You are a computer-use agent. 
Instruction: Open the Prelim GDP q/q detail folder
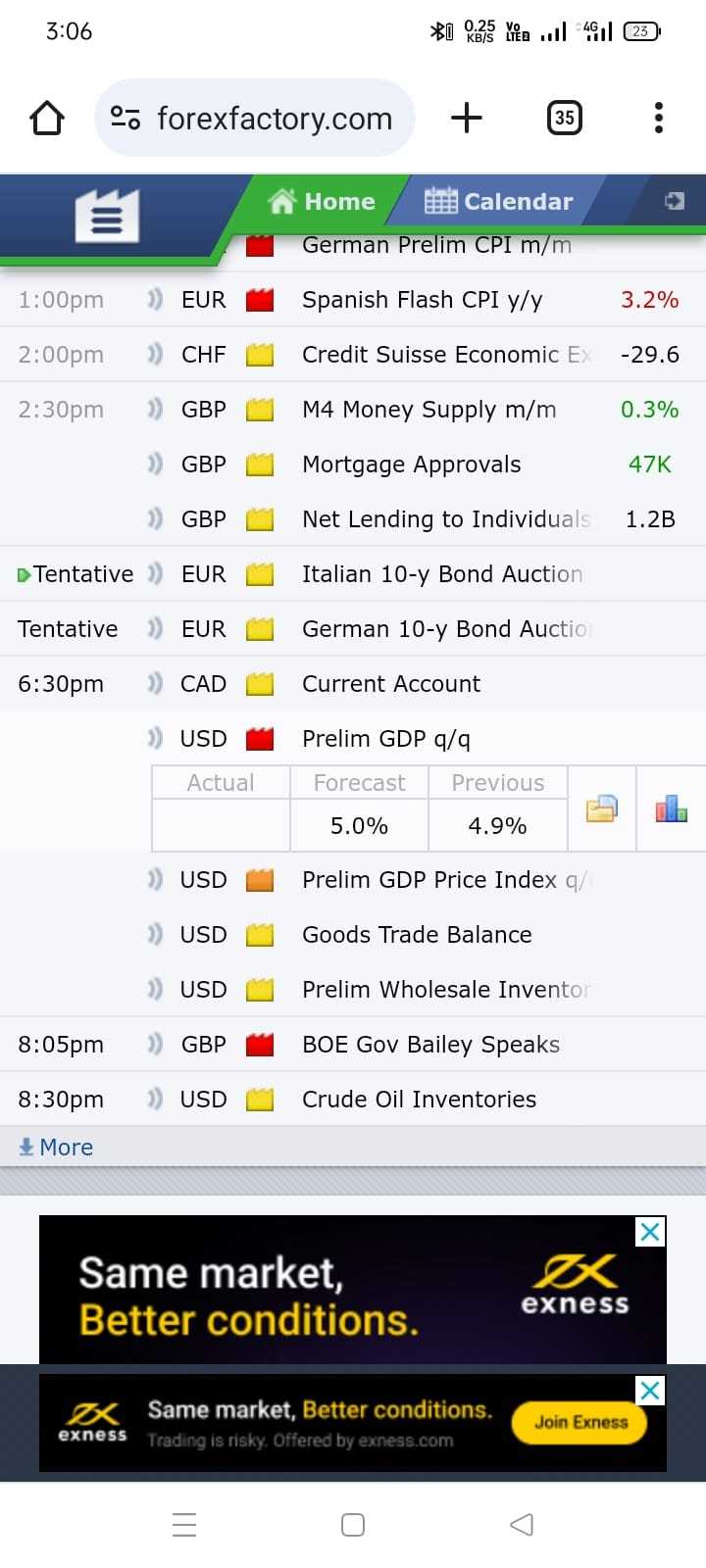602,808
